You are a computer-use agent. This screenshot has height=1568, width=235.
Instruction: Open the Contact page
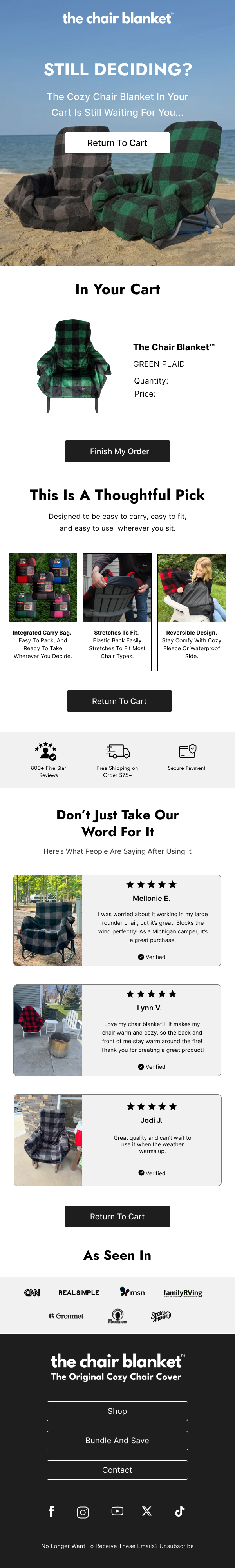tap(117, 1470)
